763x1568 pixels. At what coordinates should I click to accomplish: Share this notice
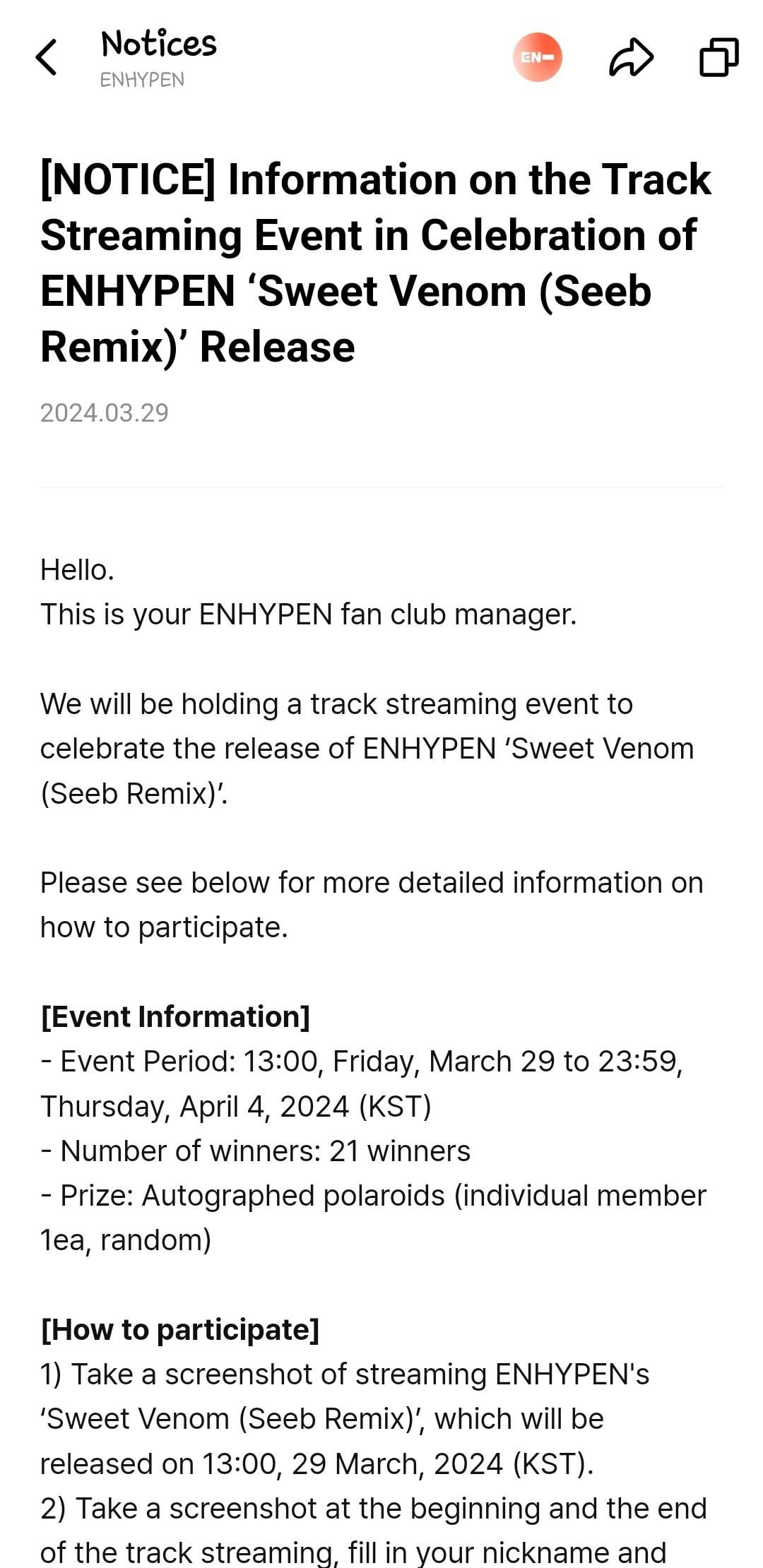pyautogui.click(x=630, y=57)
